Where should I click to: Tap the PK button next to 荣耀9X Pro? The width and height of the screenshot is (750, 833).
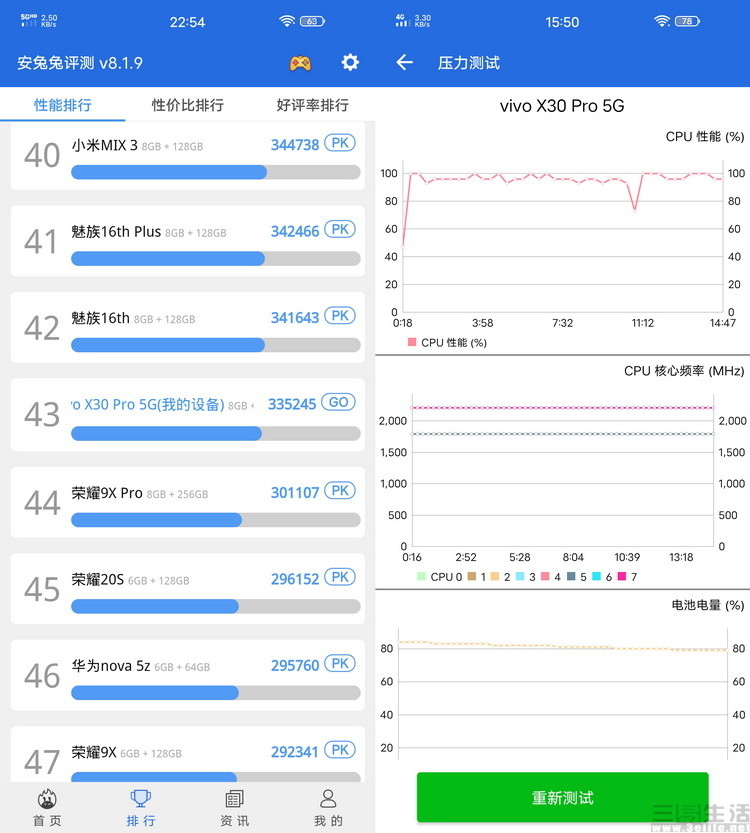click(x=338, y=490)
